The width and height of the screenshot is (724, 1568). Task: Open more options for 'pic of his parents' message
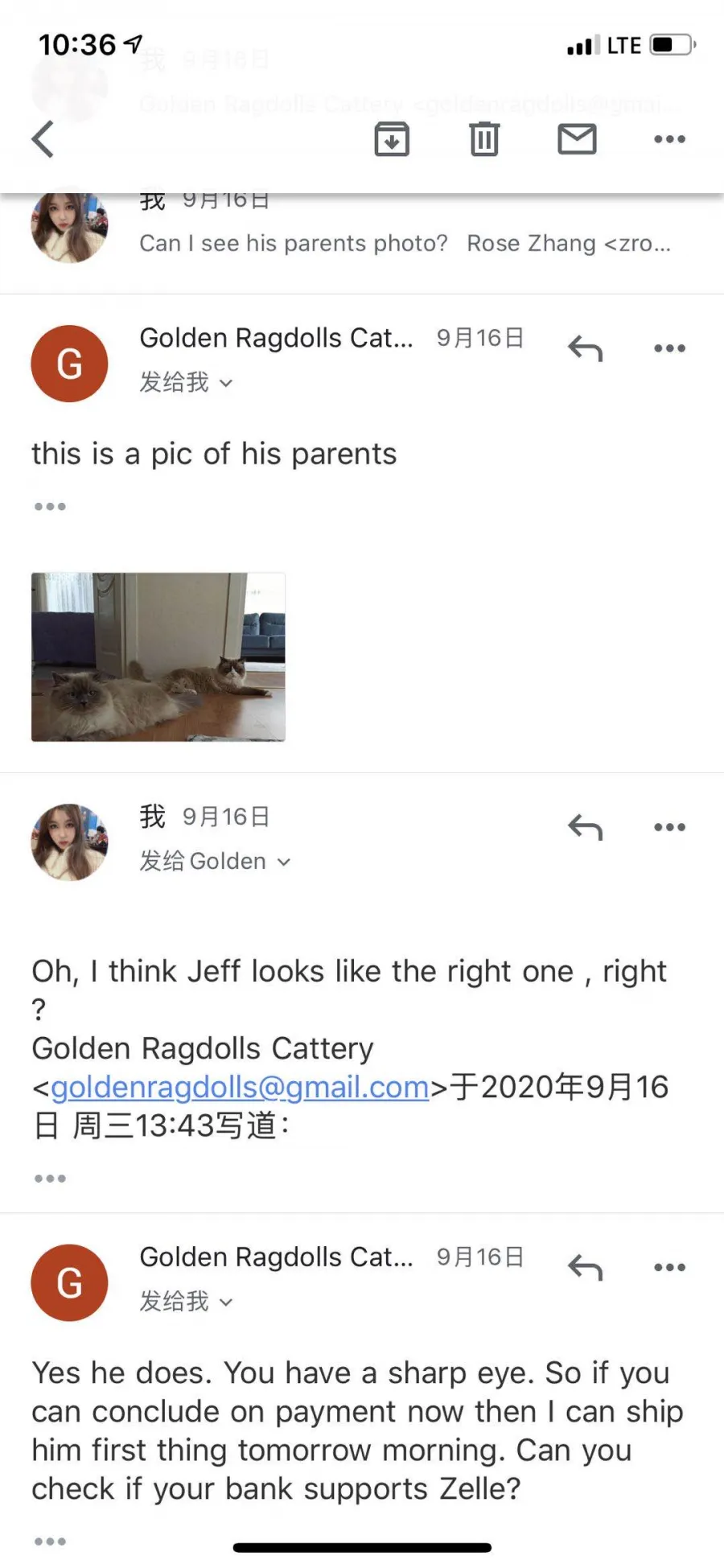(x=669, y=348)
